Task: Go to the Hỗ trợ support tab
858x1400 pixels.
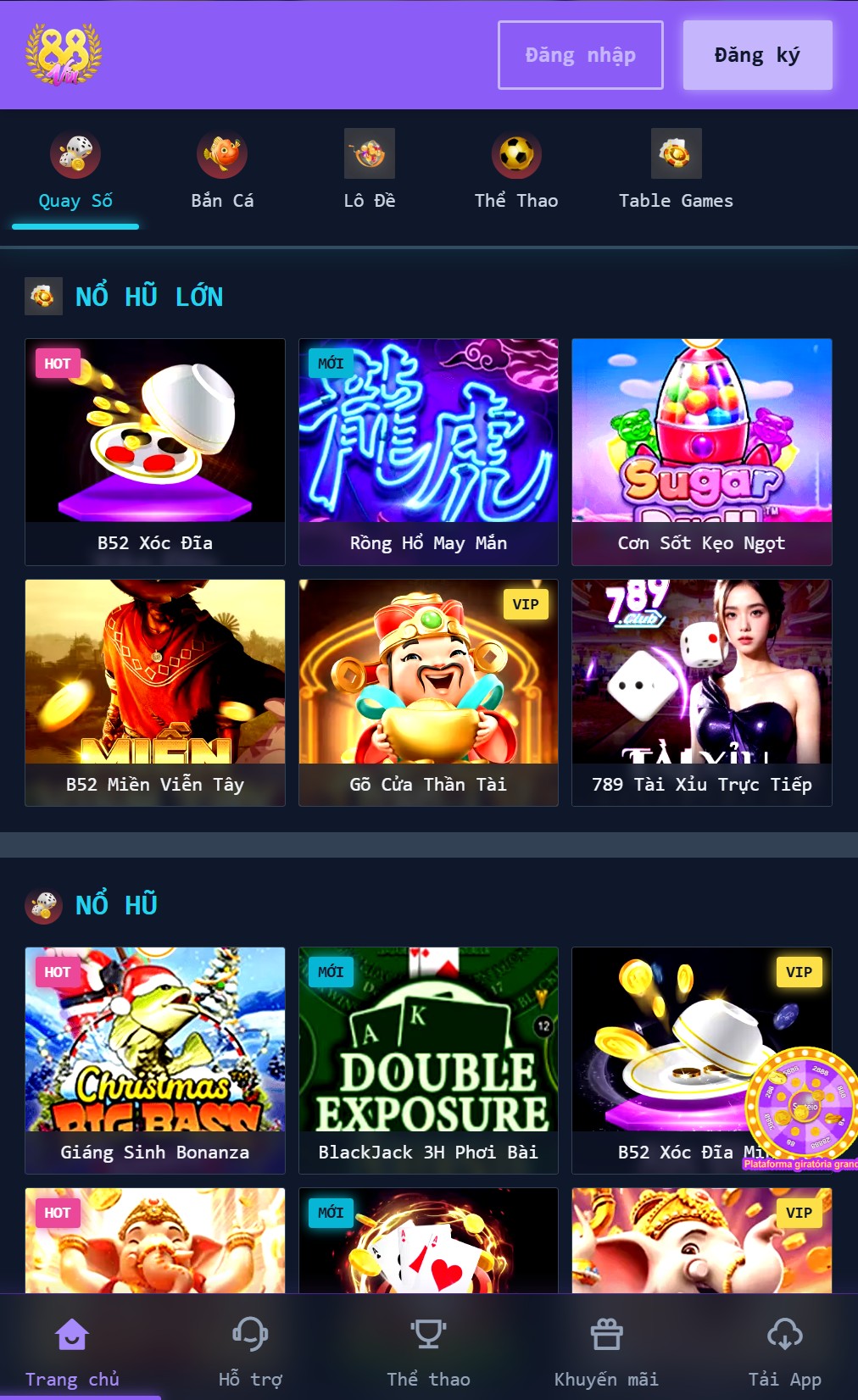Action: (250, 1351)
